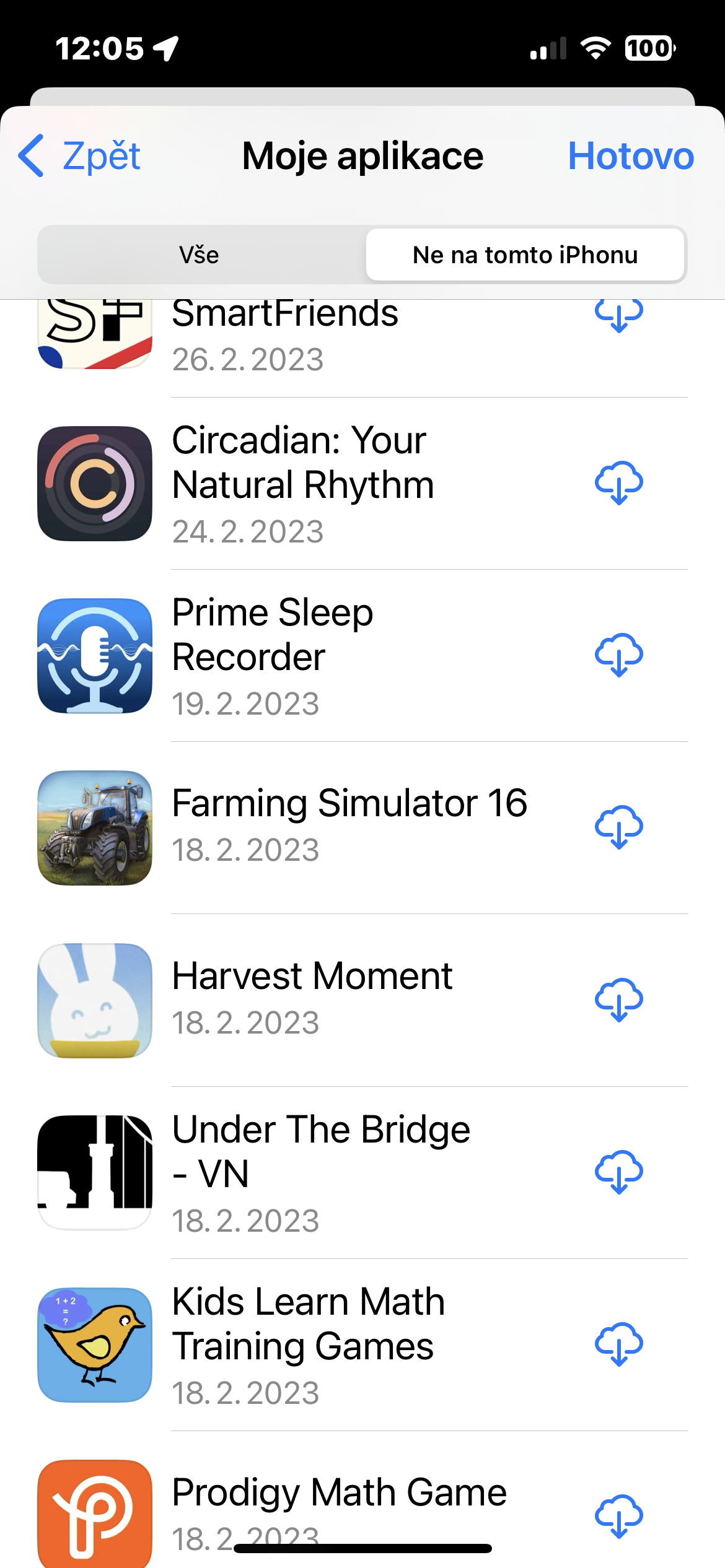This screenshot has width=725, height=1568.
Task: Tap Hotovo to close the list
Action: click(x=630, y=156)
